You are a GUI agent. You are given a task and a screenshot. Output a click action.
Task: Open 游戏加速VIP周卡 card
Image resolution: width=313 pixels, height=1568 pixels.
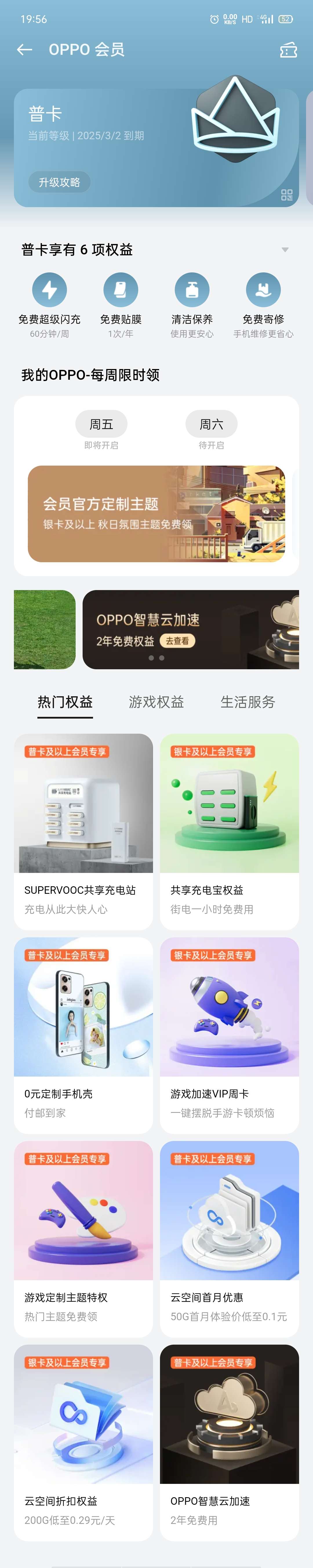pyautogui.click(x=229, y=1035)
